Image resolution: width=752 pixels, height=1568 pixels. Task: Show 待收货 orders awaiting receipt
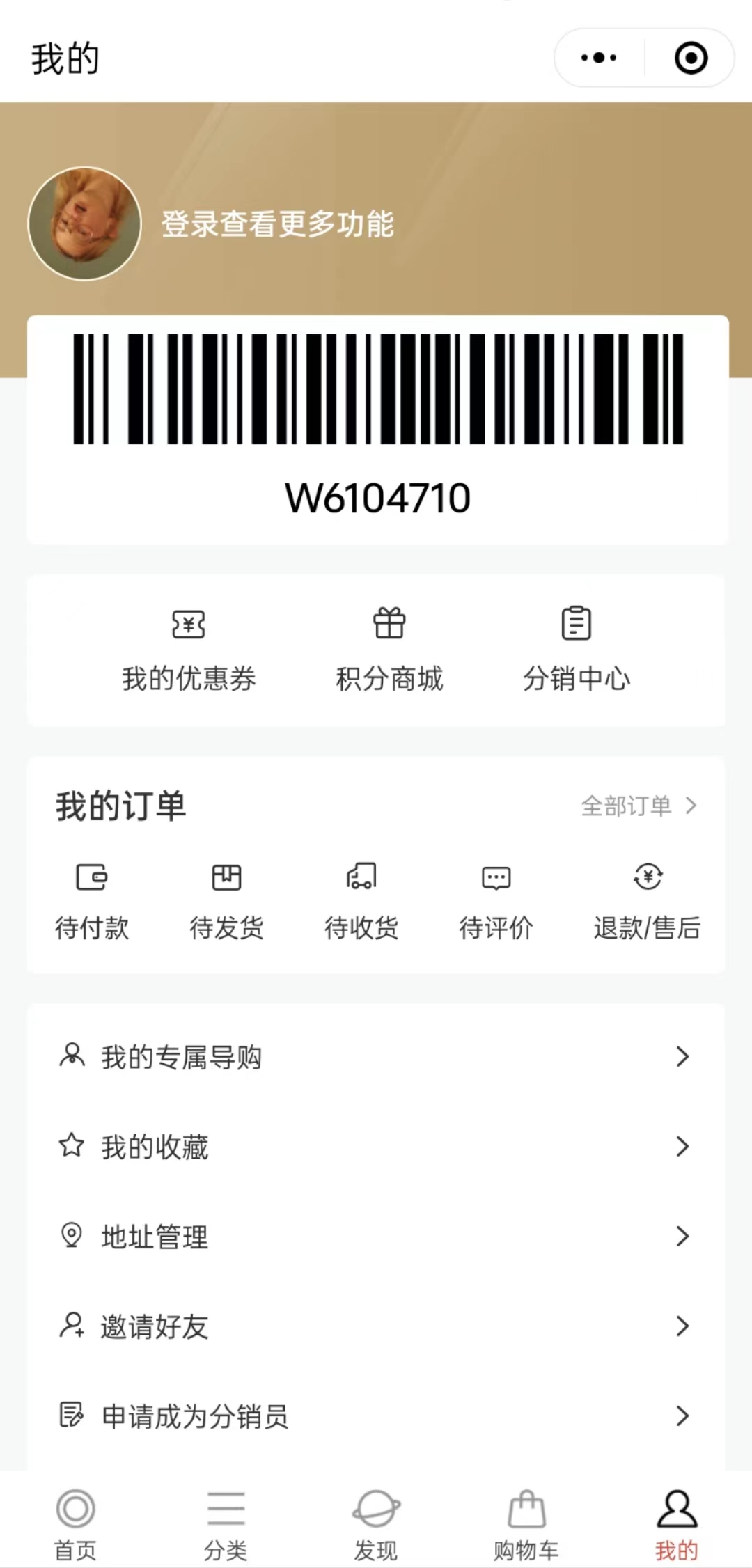coord(361,901)
